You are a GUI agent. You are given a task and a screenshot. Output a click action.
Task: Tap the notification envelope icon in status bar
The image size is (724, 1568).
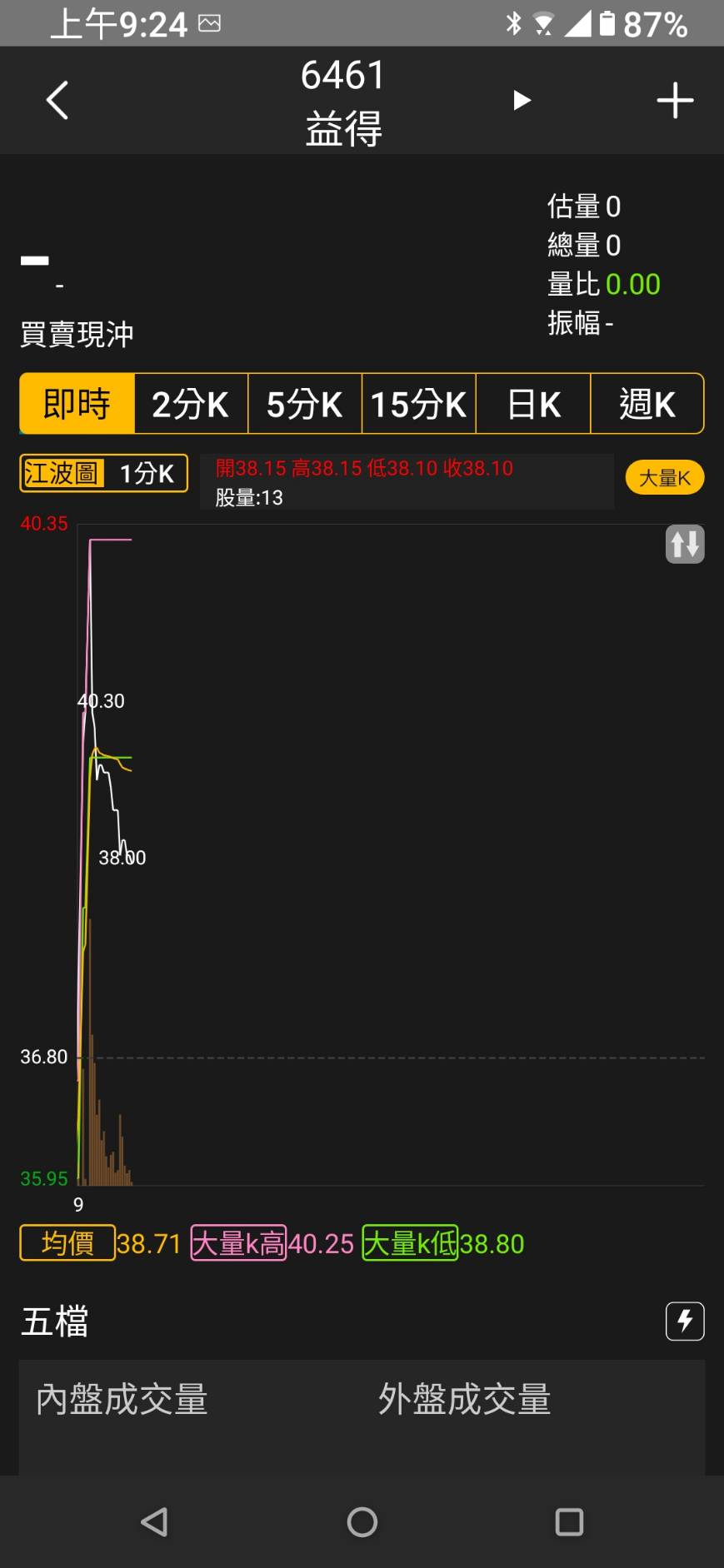212,24
